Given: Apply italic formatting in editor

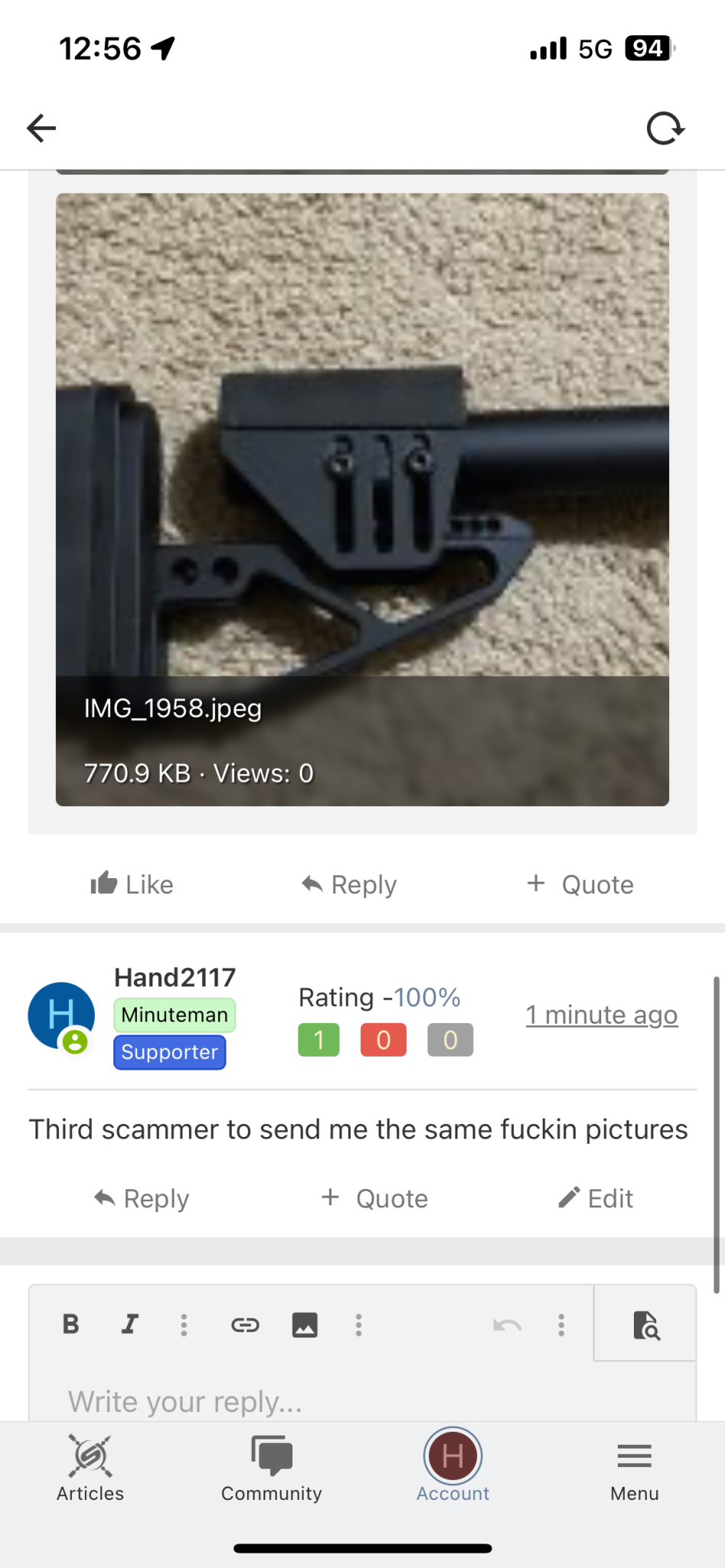Looking at the screenshot, I should pos(130,1325).
